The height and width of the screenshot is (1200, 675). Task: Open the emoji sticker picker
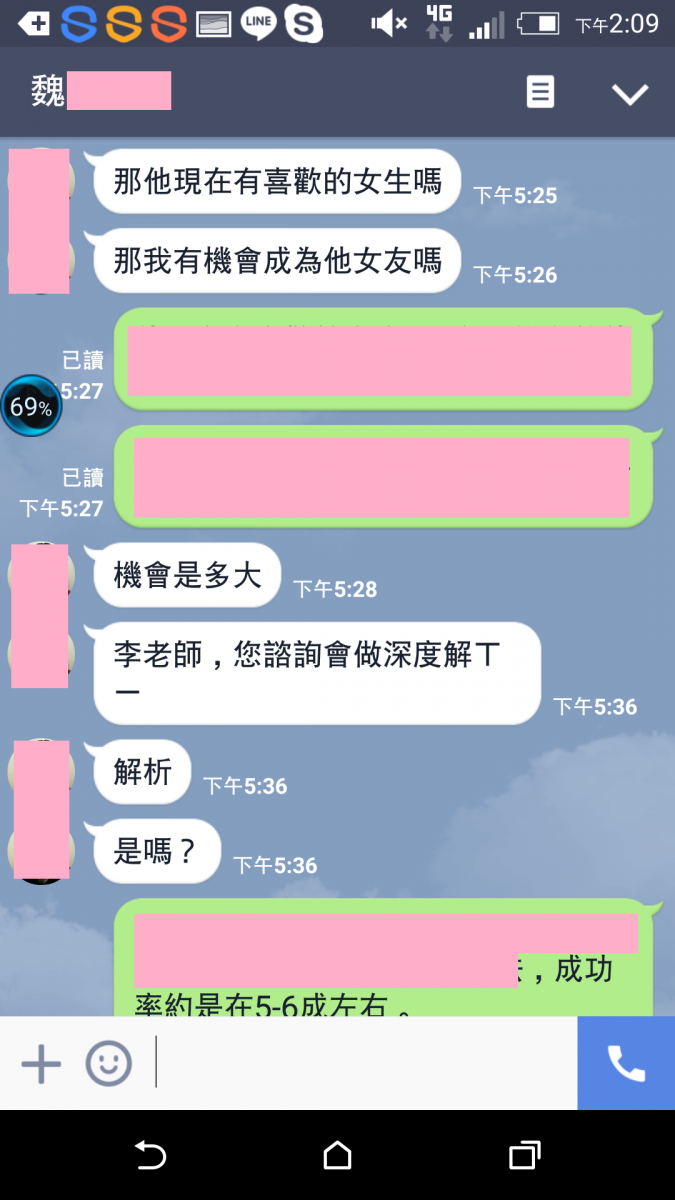point(108,1064)
